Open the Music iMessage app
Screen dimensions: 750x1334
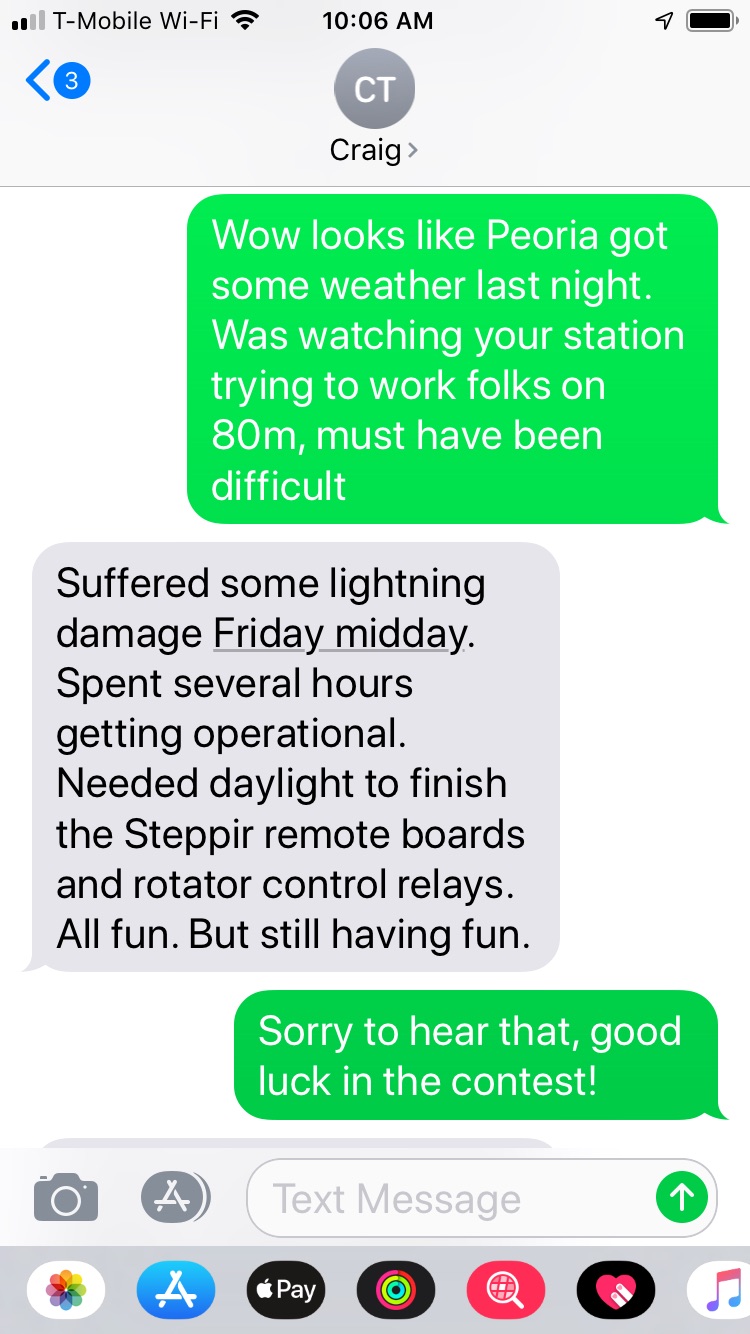(x=722, y=1290)
